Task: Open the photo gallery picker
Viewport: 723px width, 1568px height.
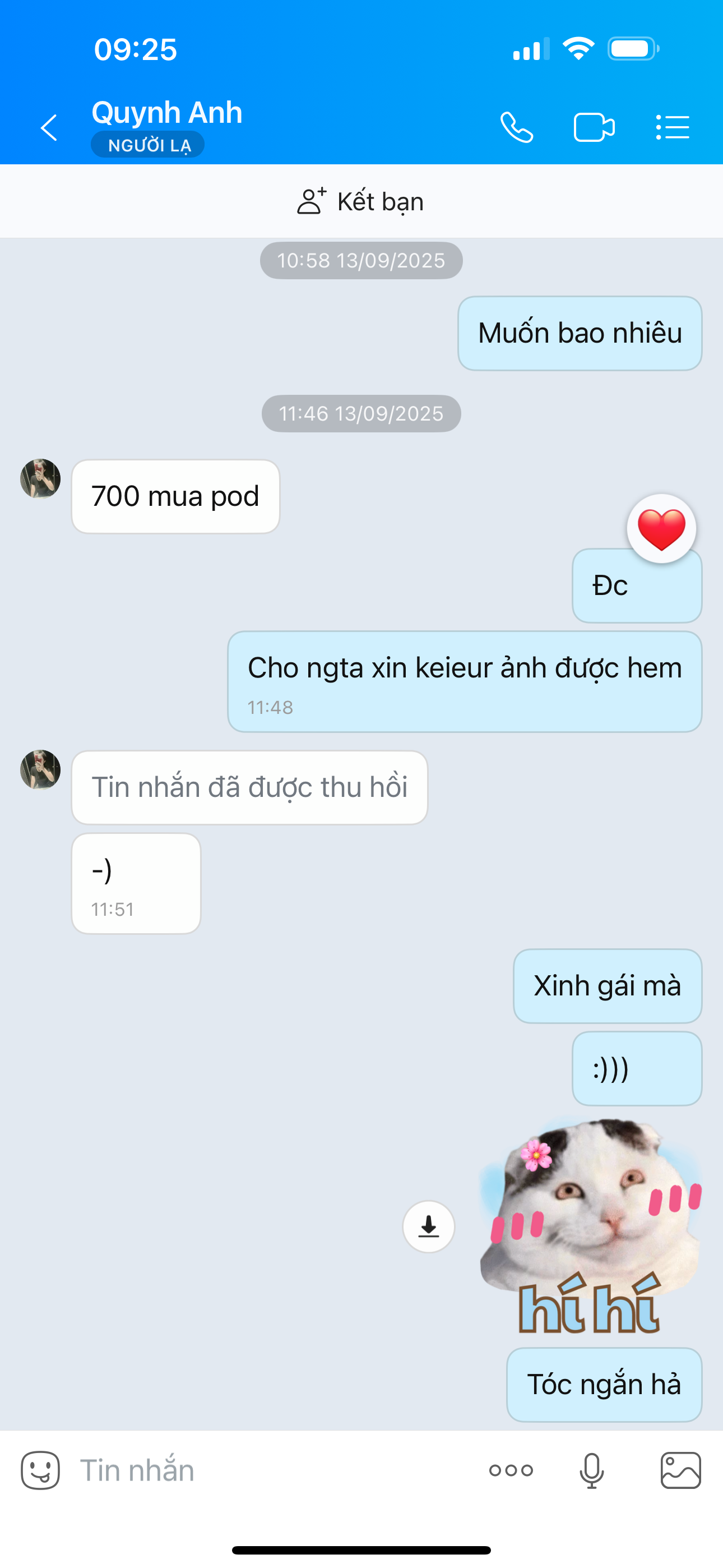Action: tap(680, 1470)
